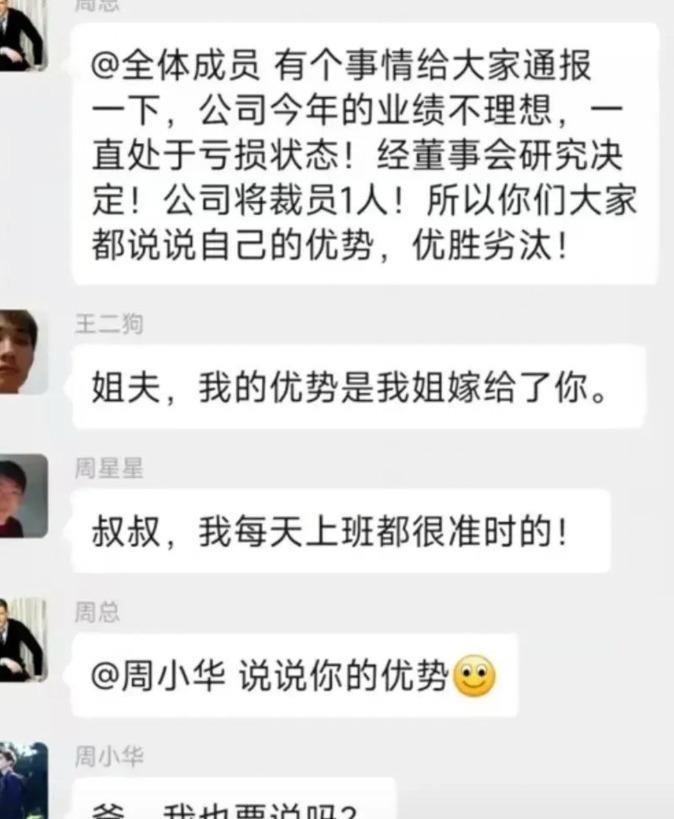674x819 pixels.
Task: Open 王二狗's avatar profile
Action: point(22,351)
